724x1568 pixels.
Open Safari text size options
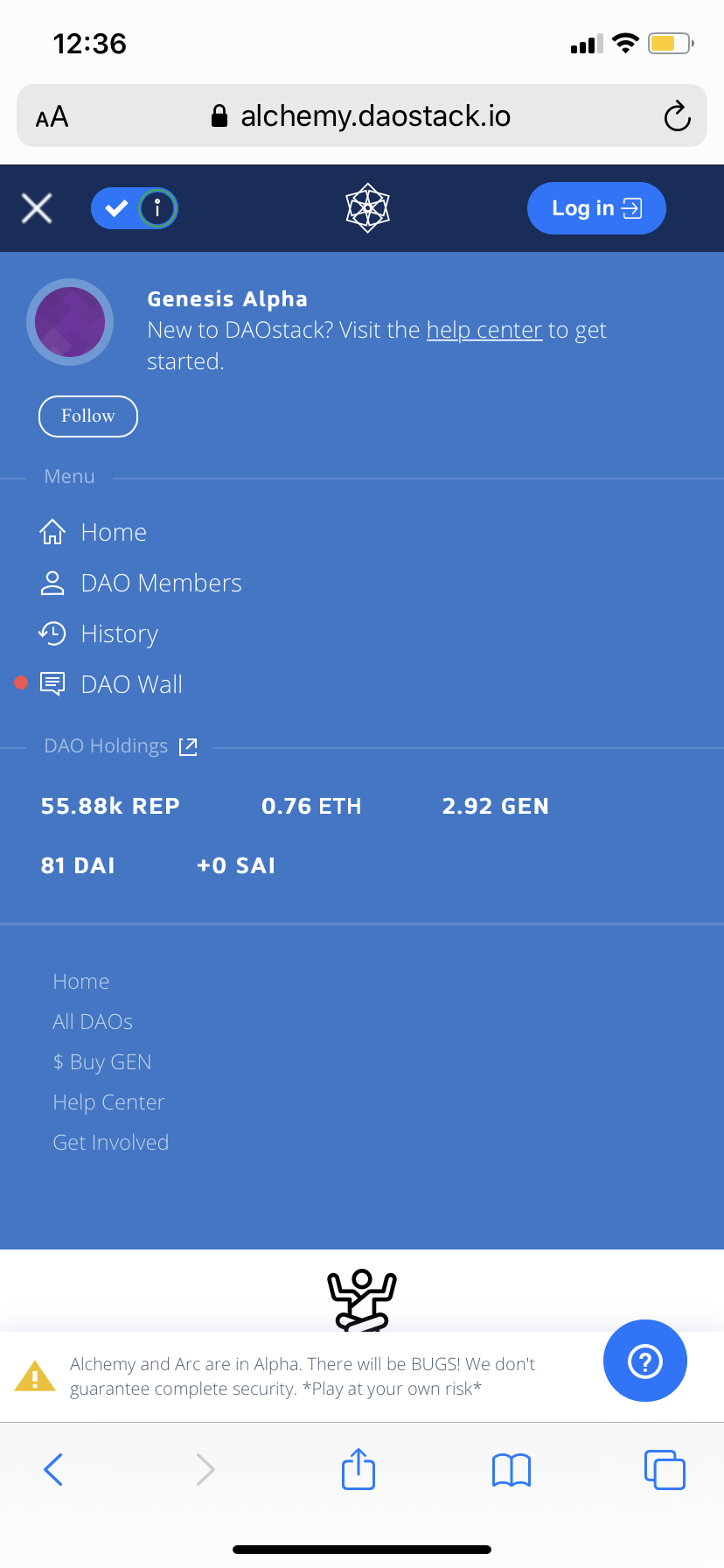[x=52, y=116]
